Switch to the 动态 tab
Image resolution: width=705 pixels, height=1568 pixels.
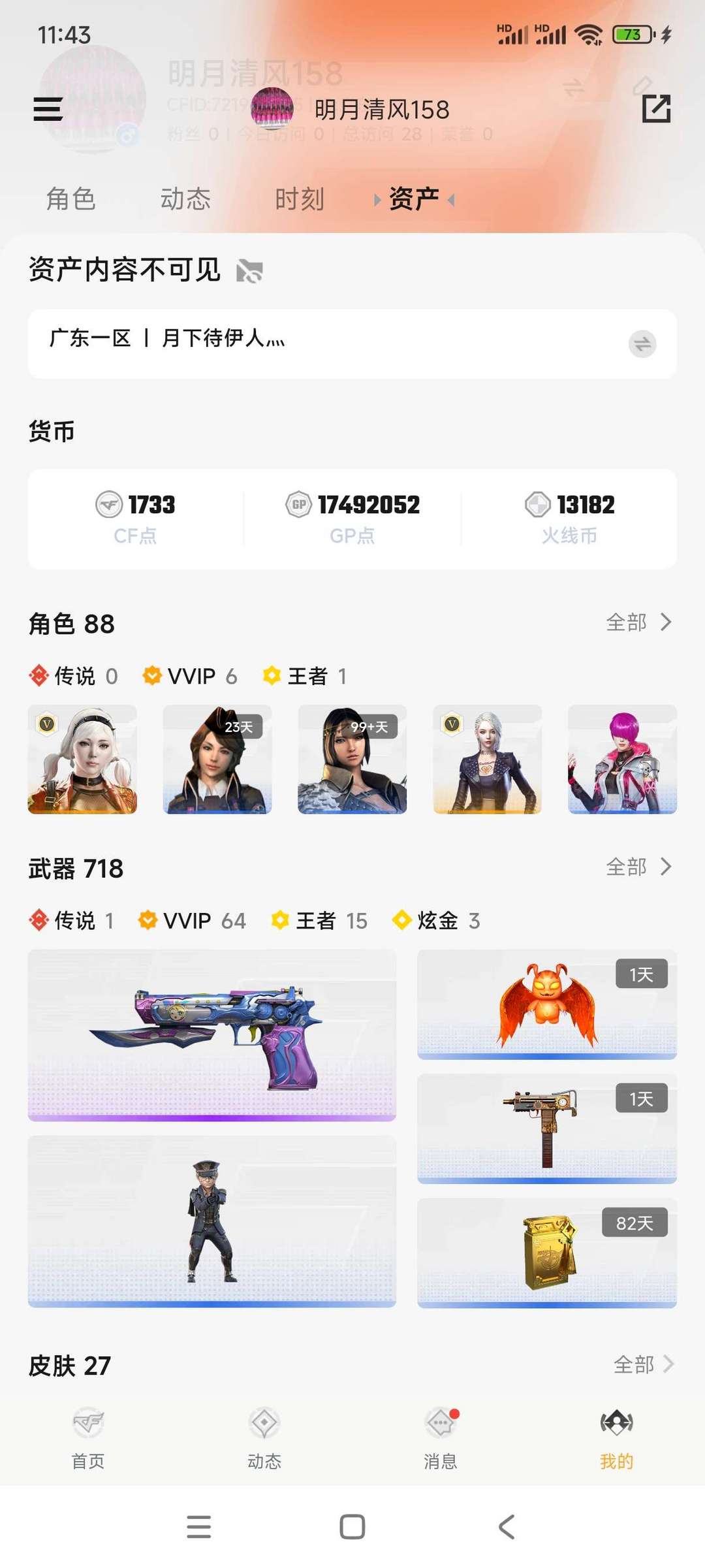185,199
